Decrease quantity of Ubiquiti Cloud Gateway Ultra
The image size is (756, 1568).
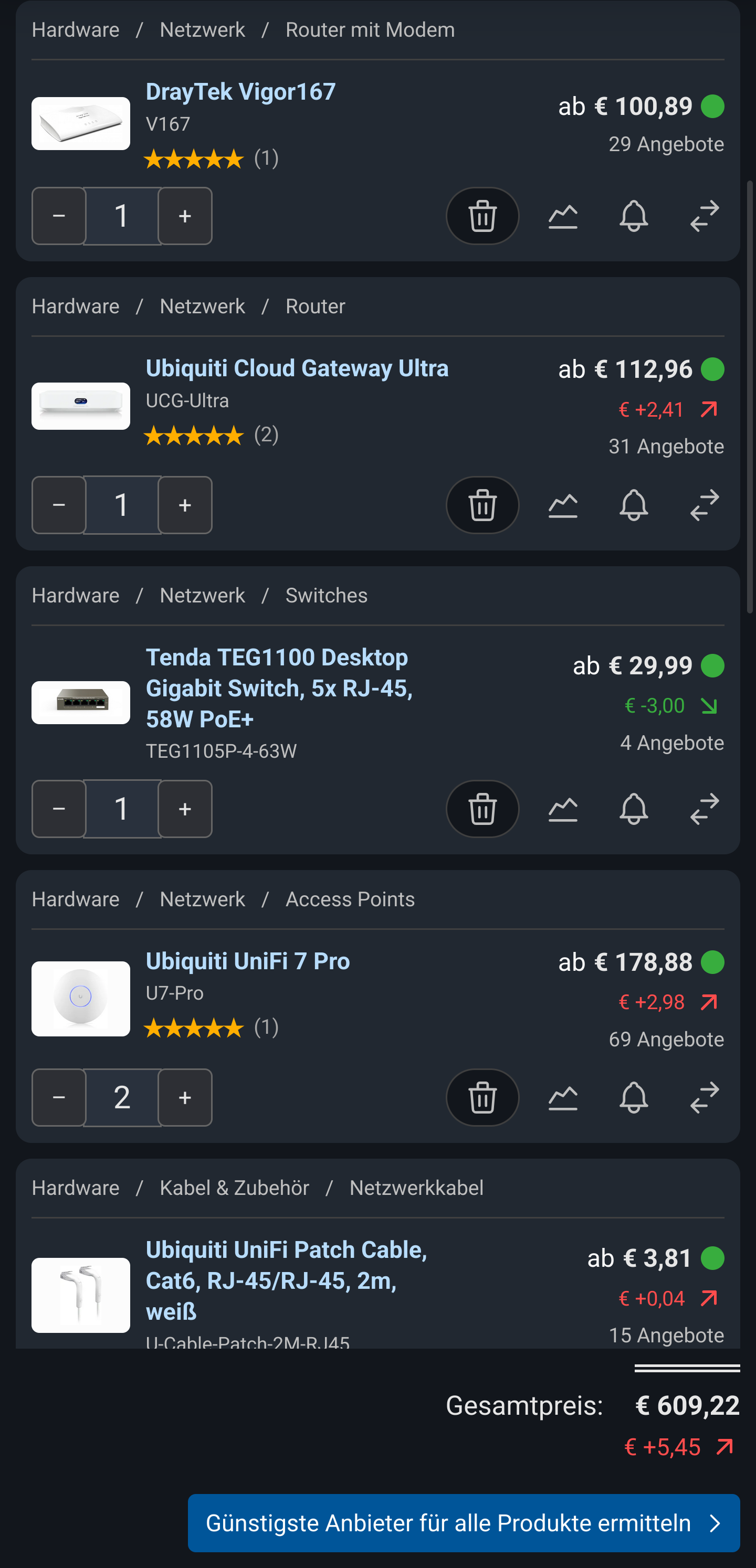click(58, 505)
